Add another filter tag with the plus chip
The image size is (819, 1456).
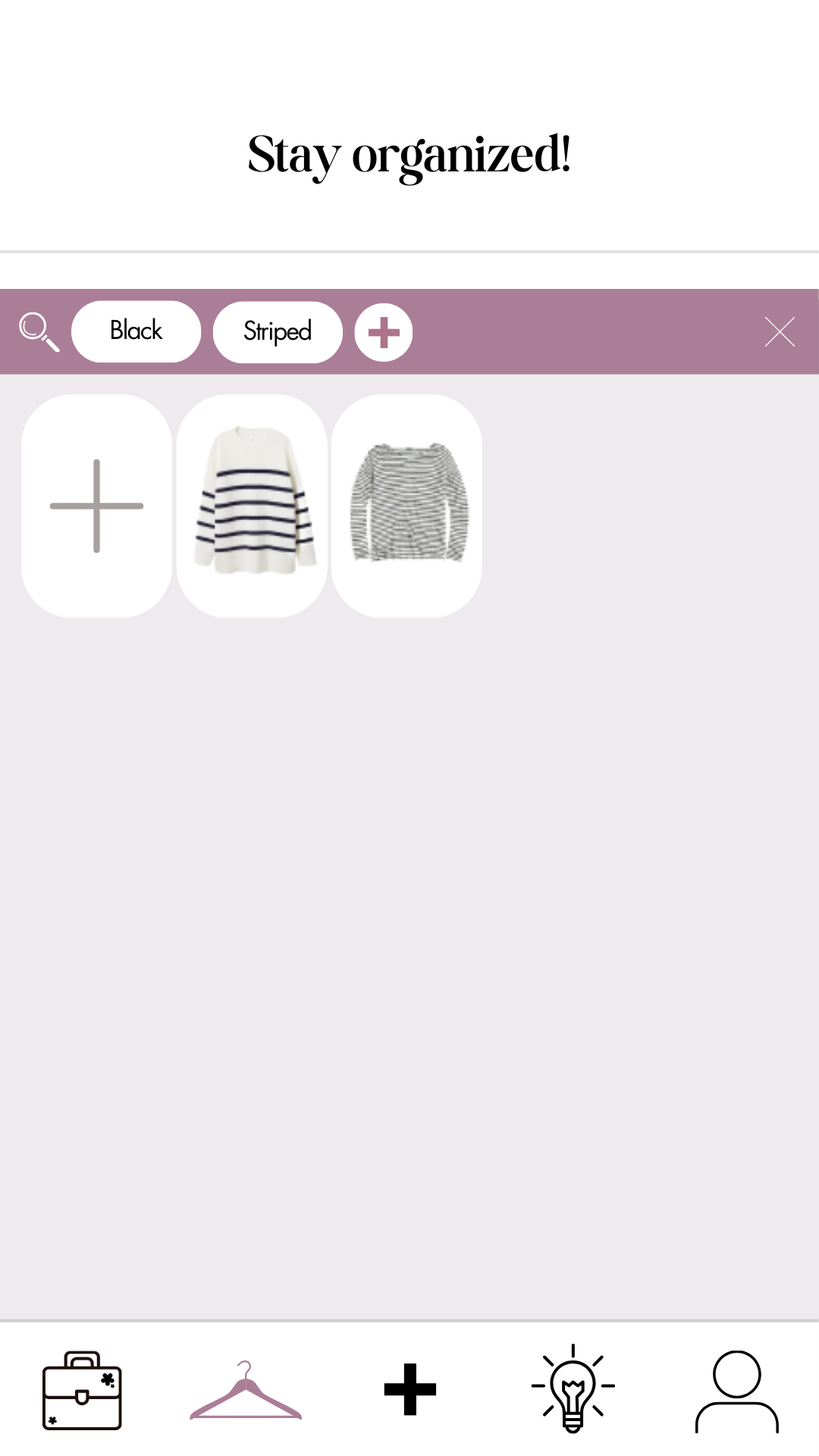384,332
